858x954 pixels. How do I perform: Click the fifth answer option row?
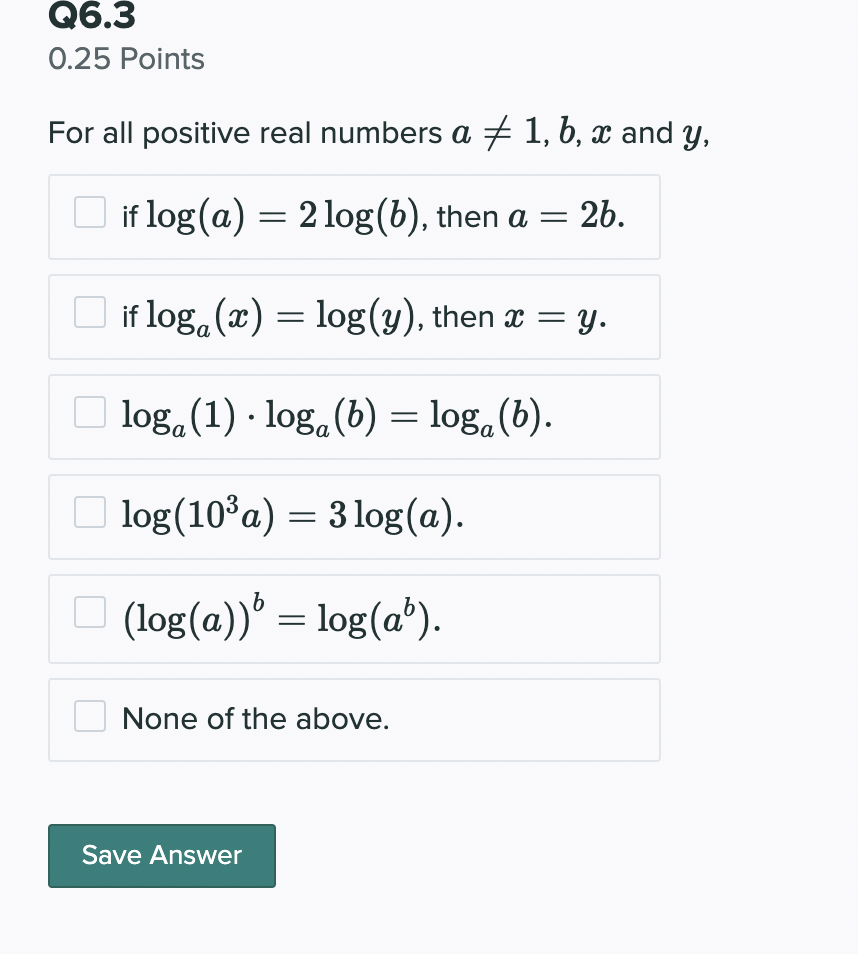354,618
